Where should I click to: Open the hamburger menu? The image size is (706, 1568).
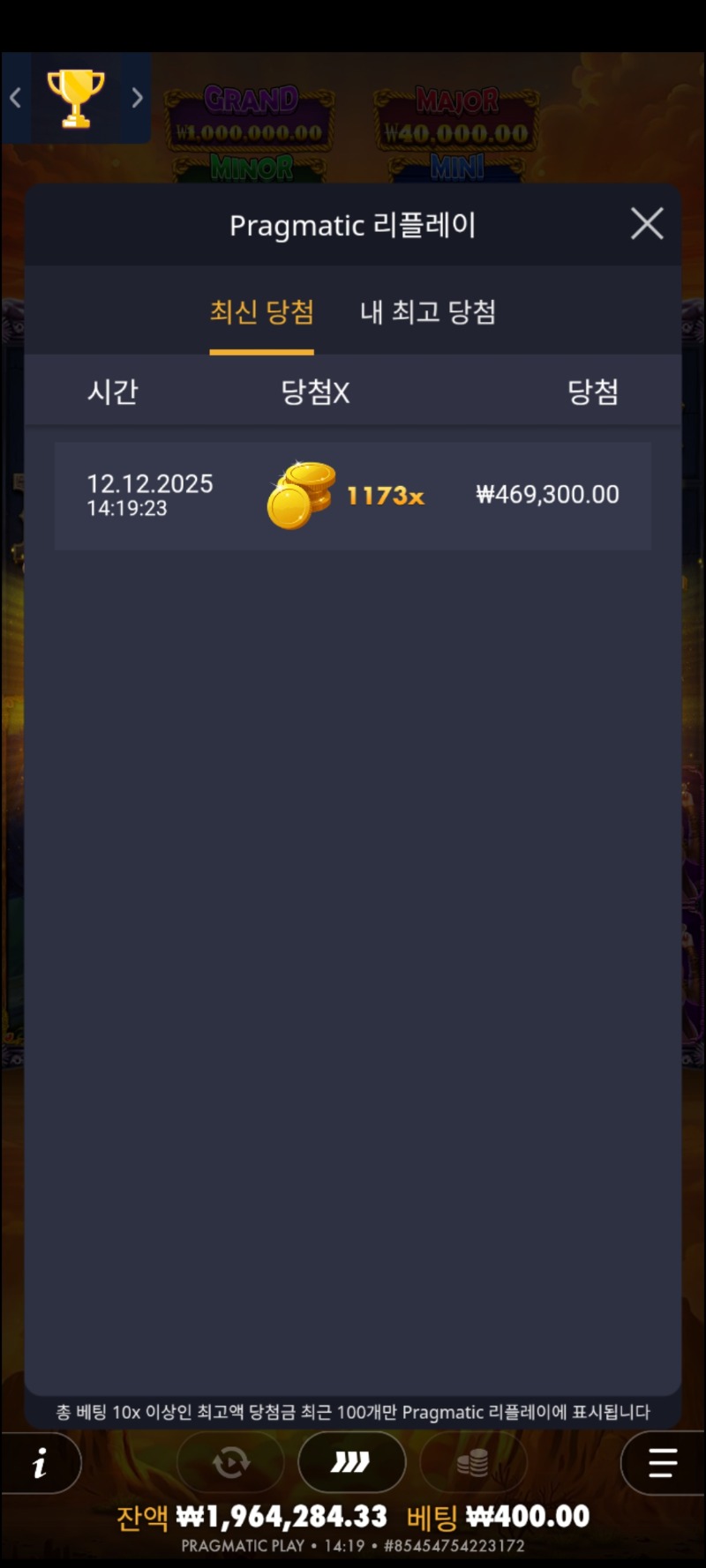pyautogui.click(x=662, y=1463)
